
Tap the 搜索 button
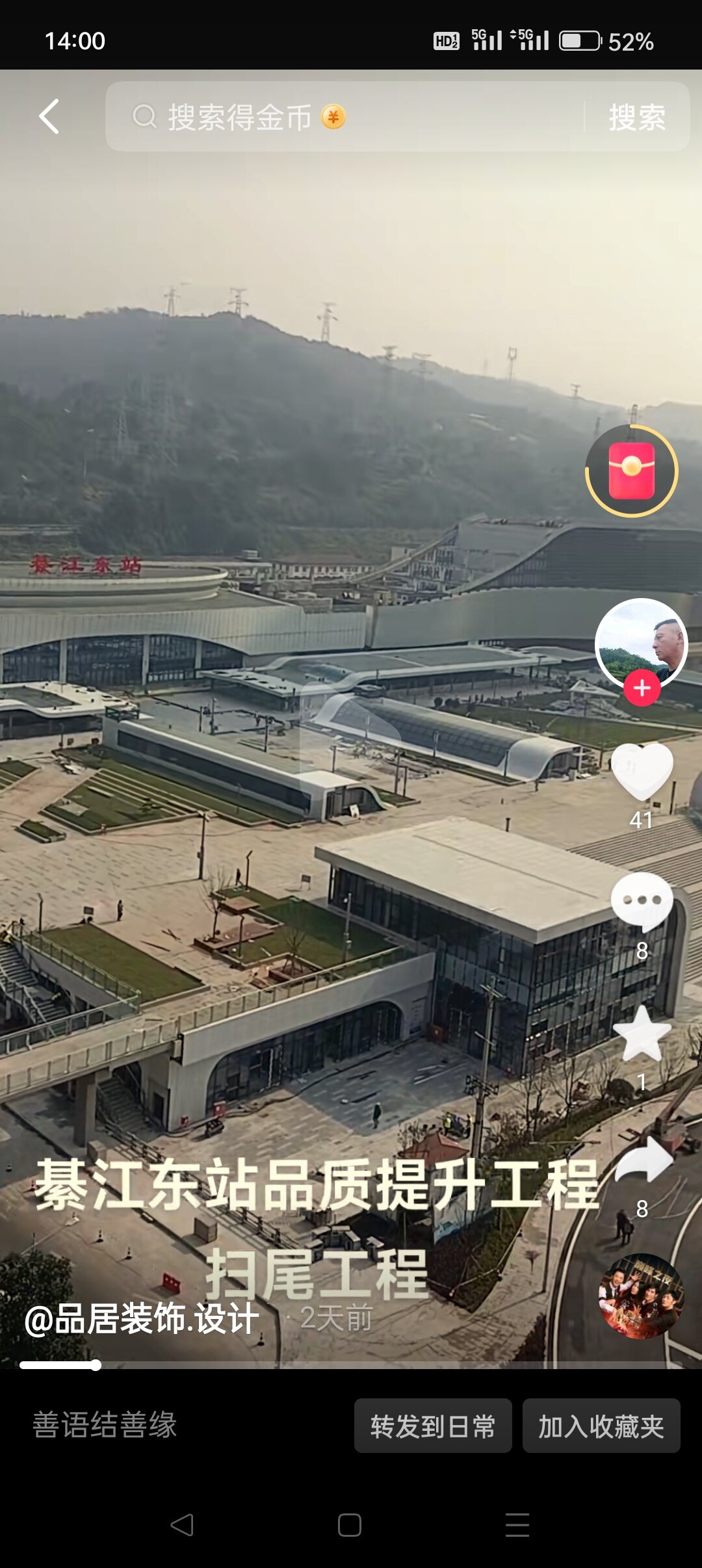(636, 118)
